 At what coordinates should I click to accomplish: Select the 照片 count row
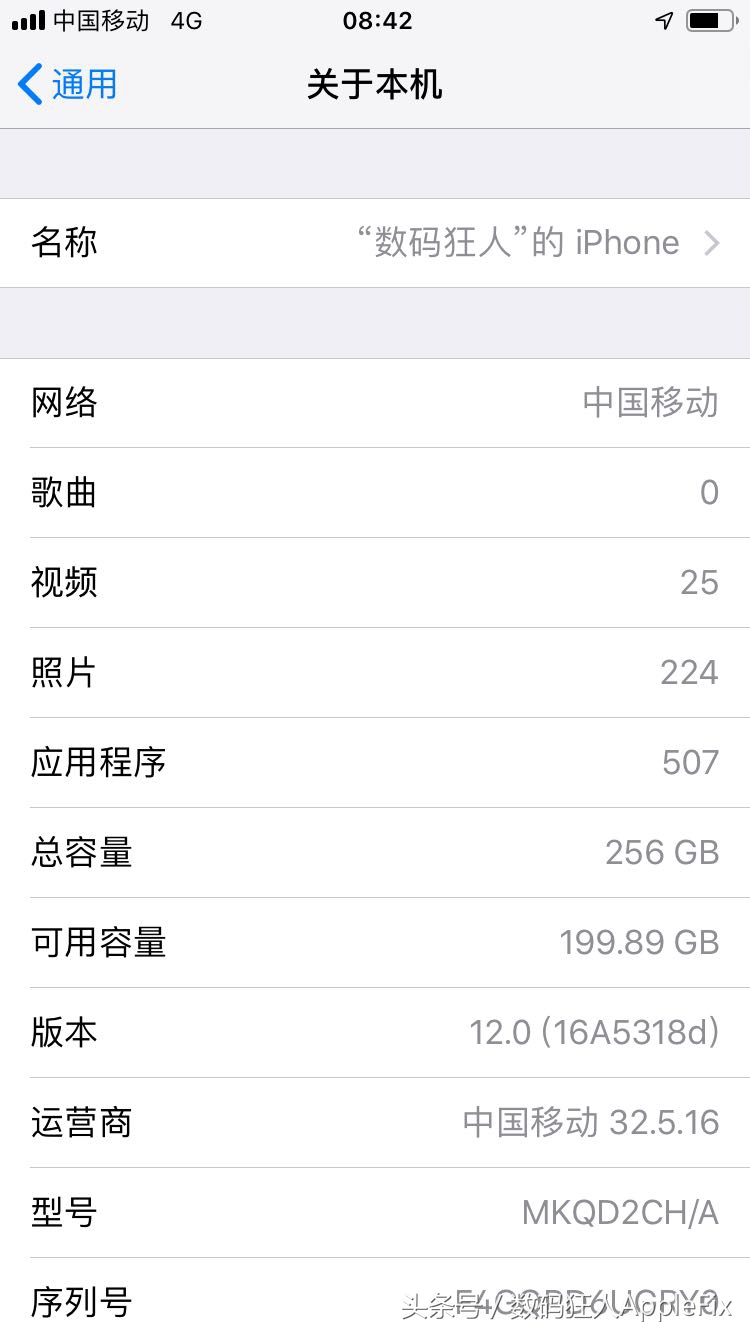(x=375, y=672)
